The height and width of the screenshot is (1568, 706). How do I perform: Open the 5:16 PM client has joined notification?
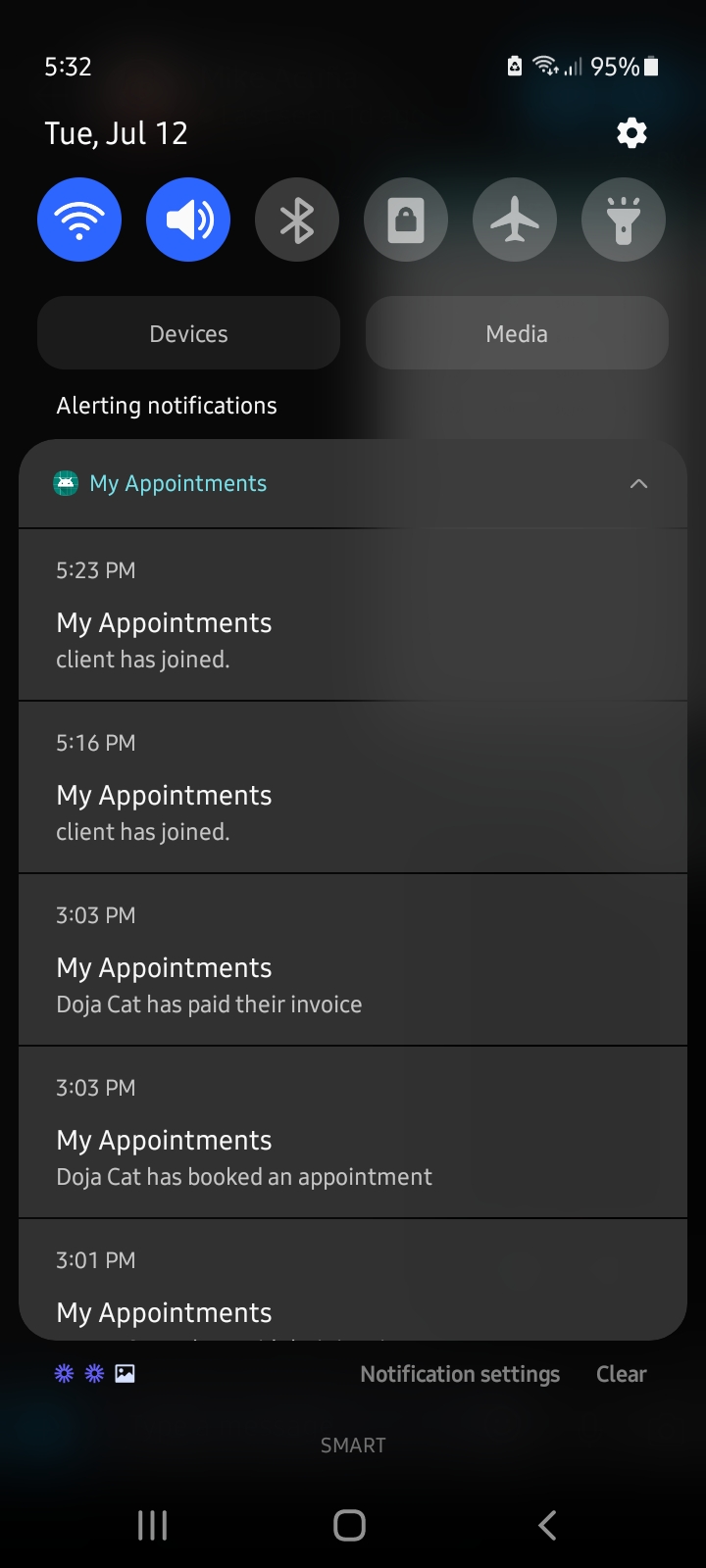(353, 788)
